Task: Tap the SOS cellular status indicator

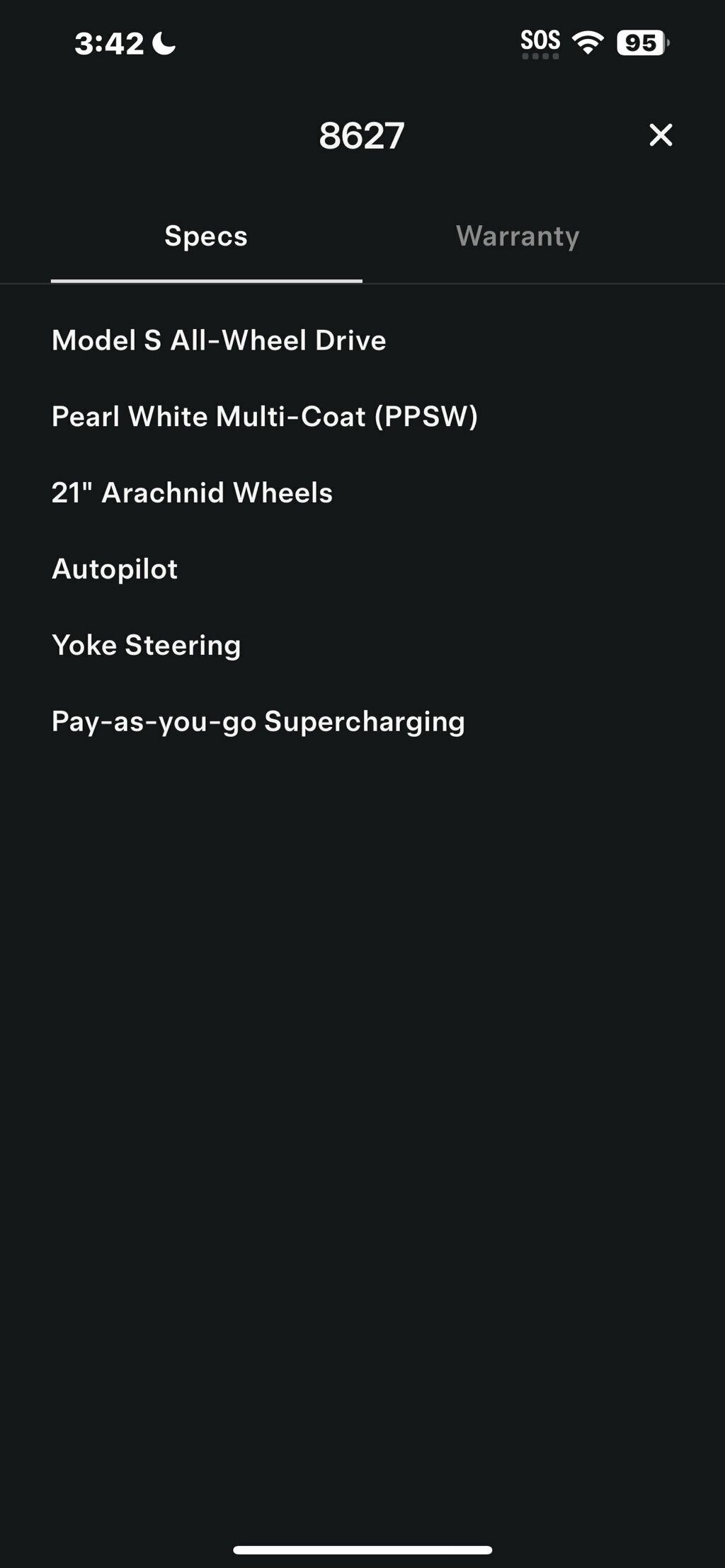Action: (x=540, y=39)
